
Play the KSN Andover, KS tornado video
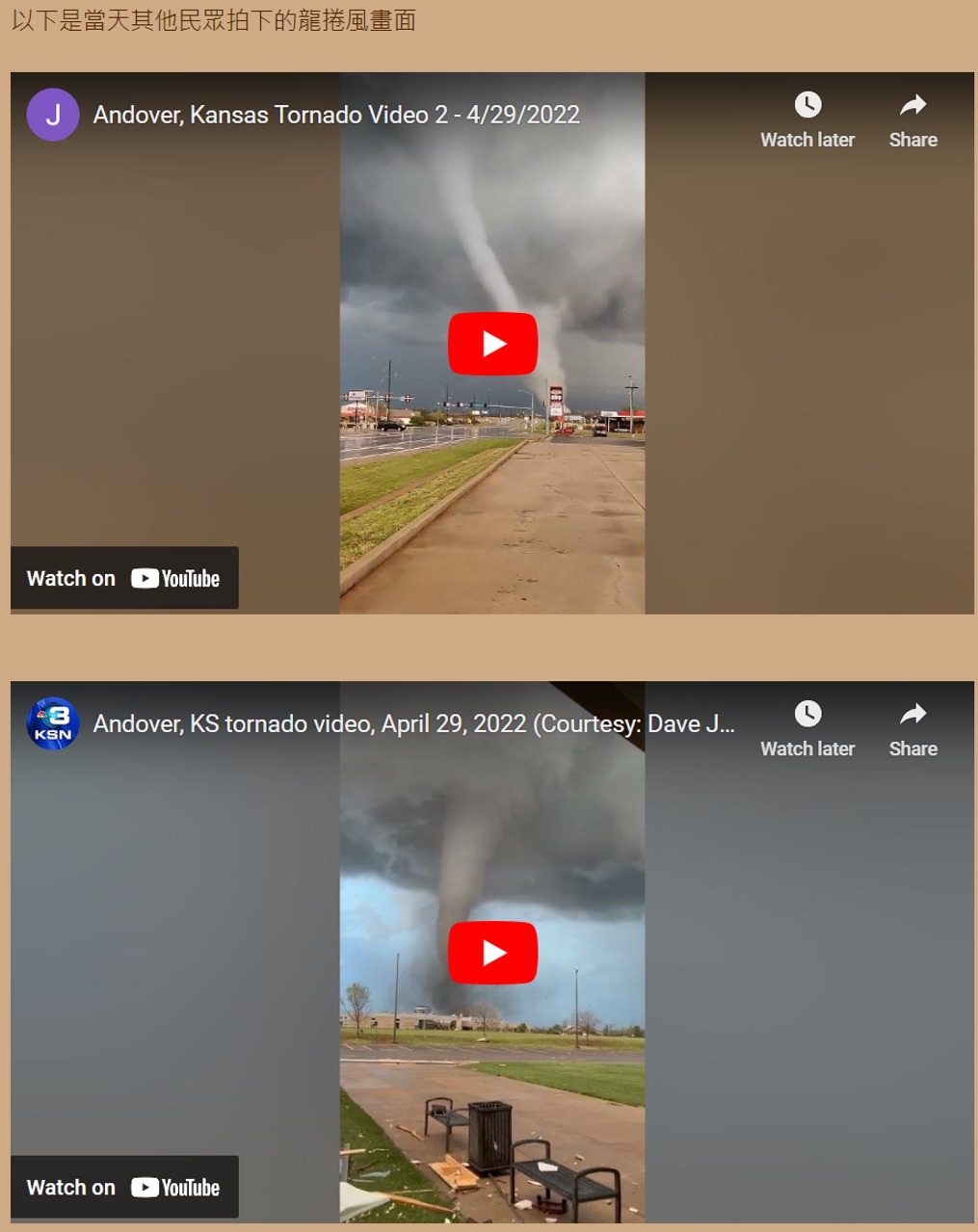[x=492, y=953]
